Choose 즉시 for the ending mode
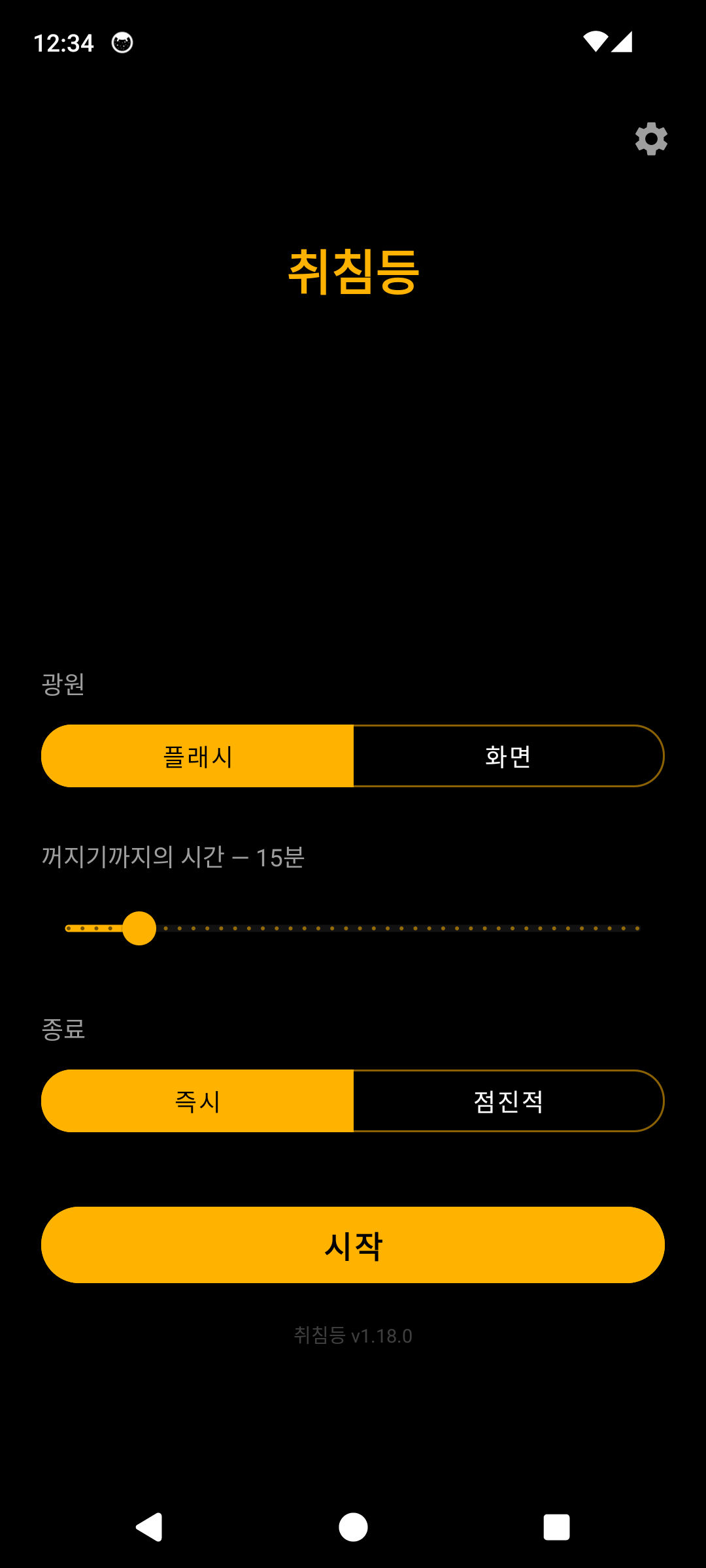706x1568 pixels. pyautogui.click(x=197, y=1101)
